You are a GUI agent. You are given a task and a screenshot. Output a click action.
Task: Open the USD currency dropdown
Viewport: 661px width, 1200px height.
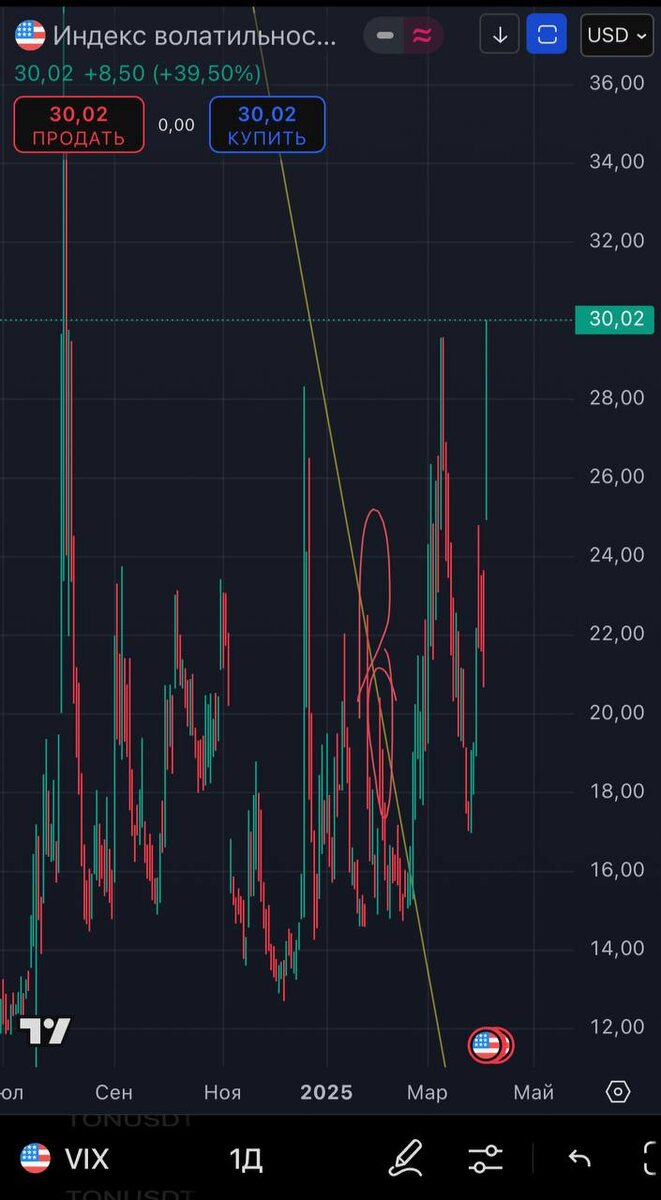point(617,35)
